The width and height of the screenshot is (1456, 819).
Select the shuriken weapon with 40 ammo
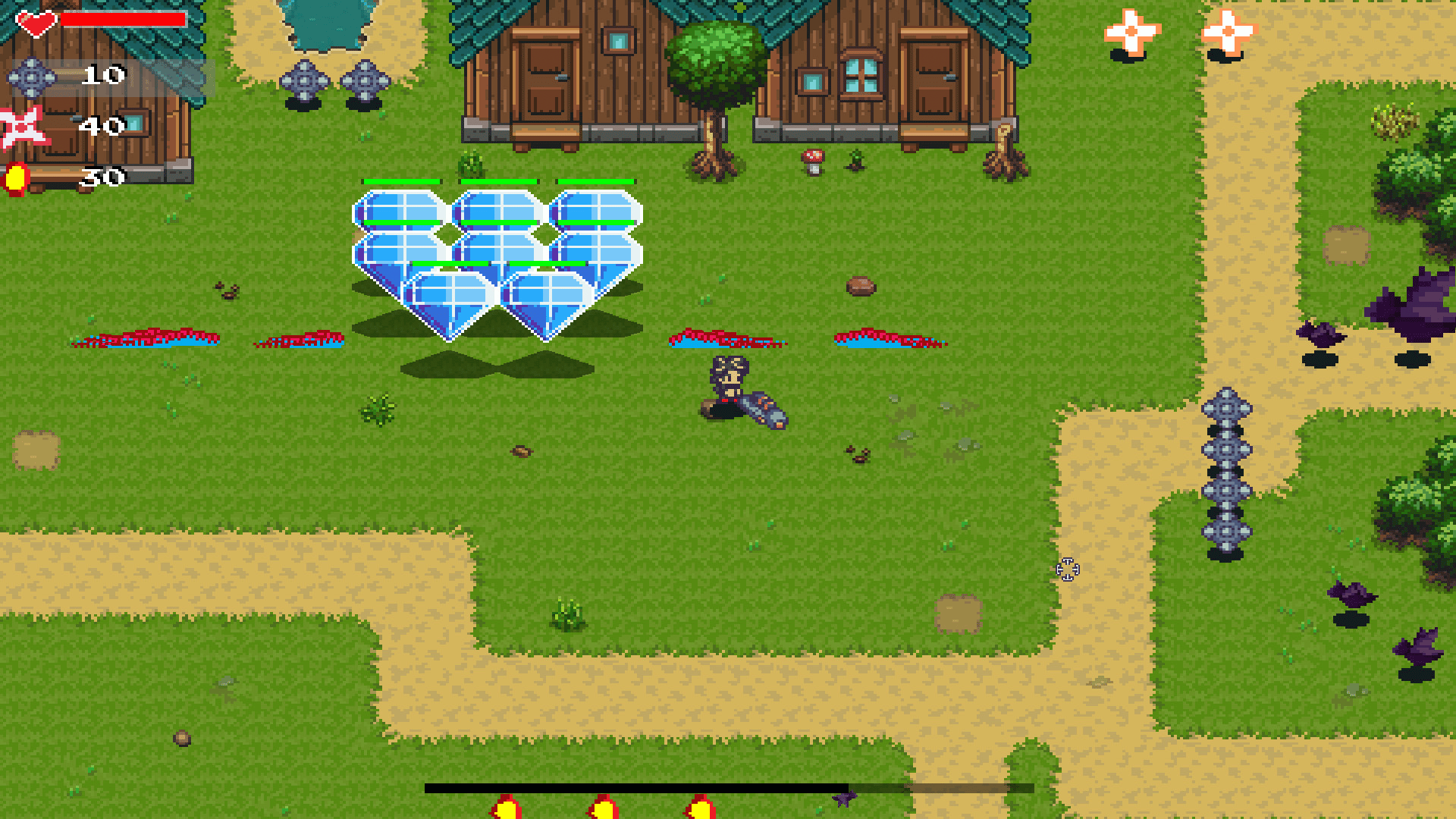(x=24, y=127)
